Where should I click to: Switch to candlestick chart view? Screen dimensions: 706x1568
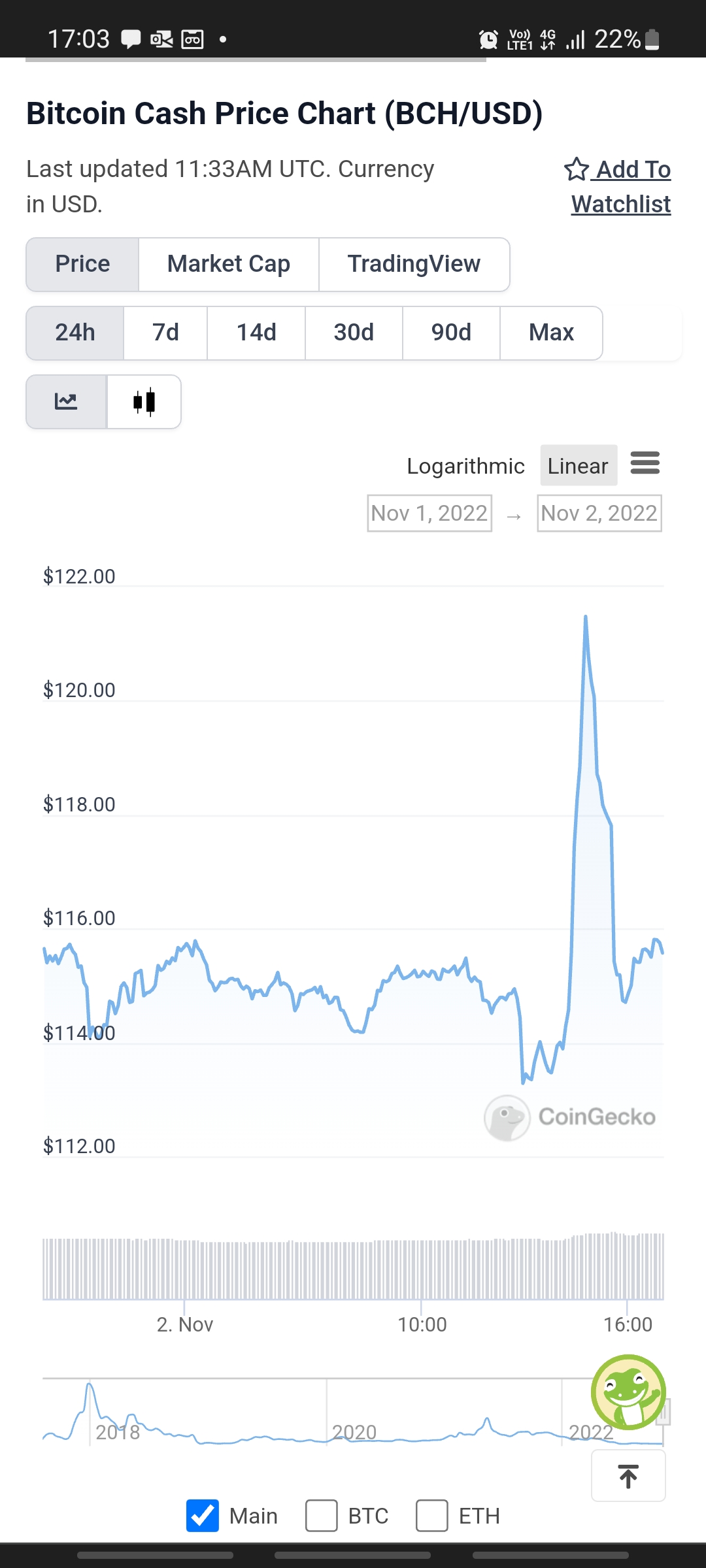click(144, 401)
